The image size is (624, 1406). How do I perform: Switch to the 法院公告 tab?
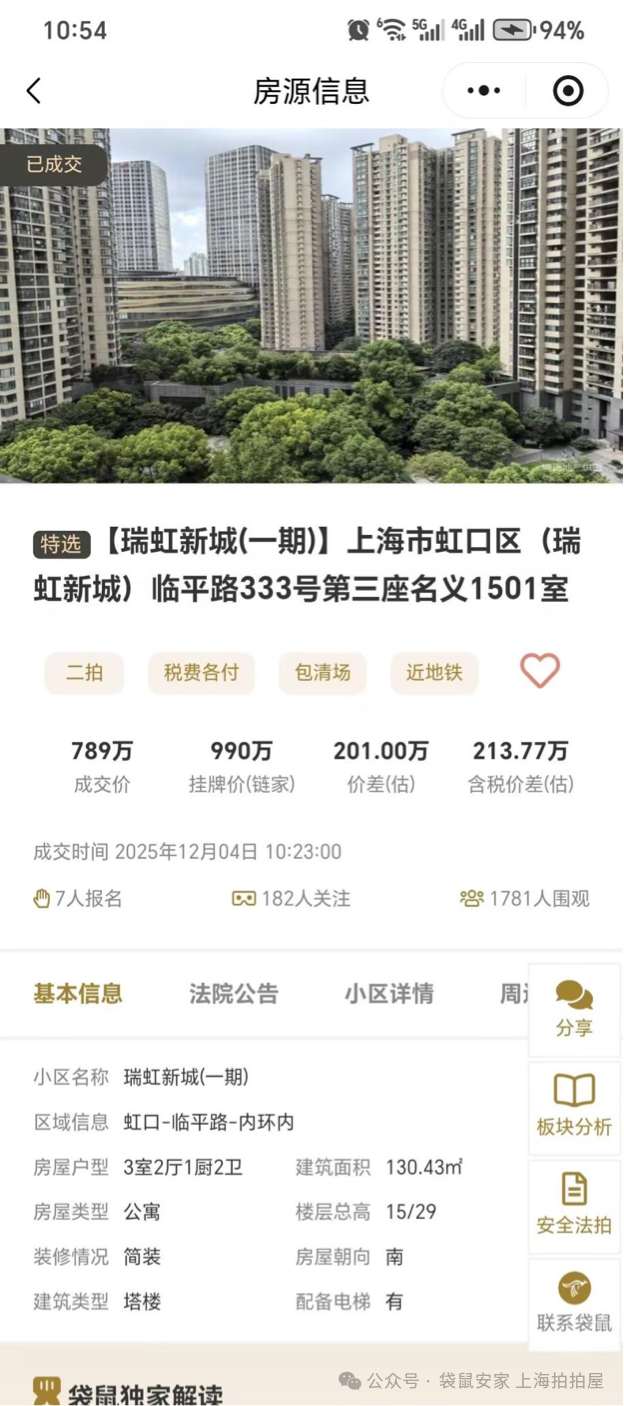tap(234, 994)
